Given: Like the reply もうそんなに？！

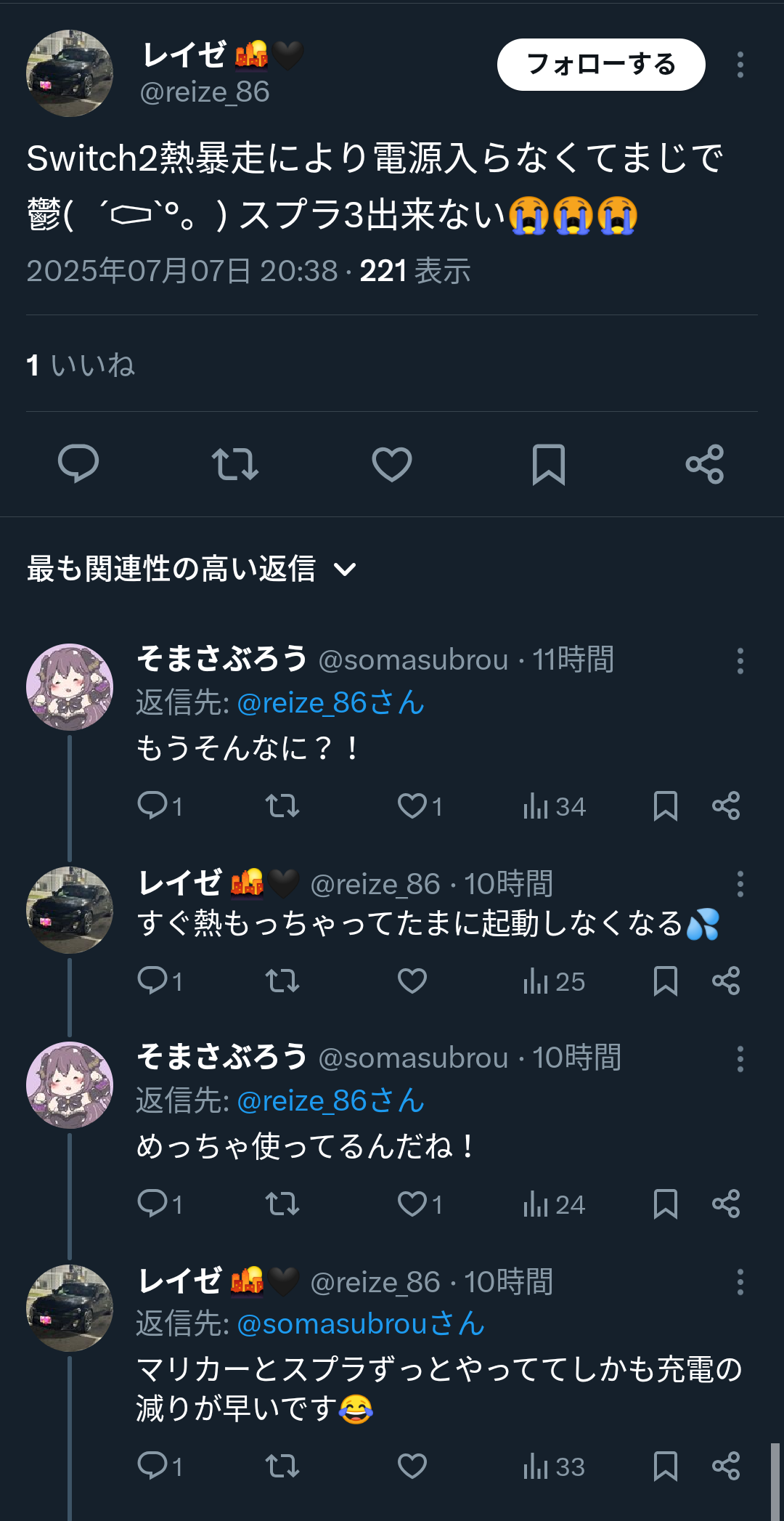Looking at the screenshot, I should (x=412, y=806).
